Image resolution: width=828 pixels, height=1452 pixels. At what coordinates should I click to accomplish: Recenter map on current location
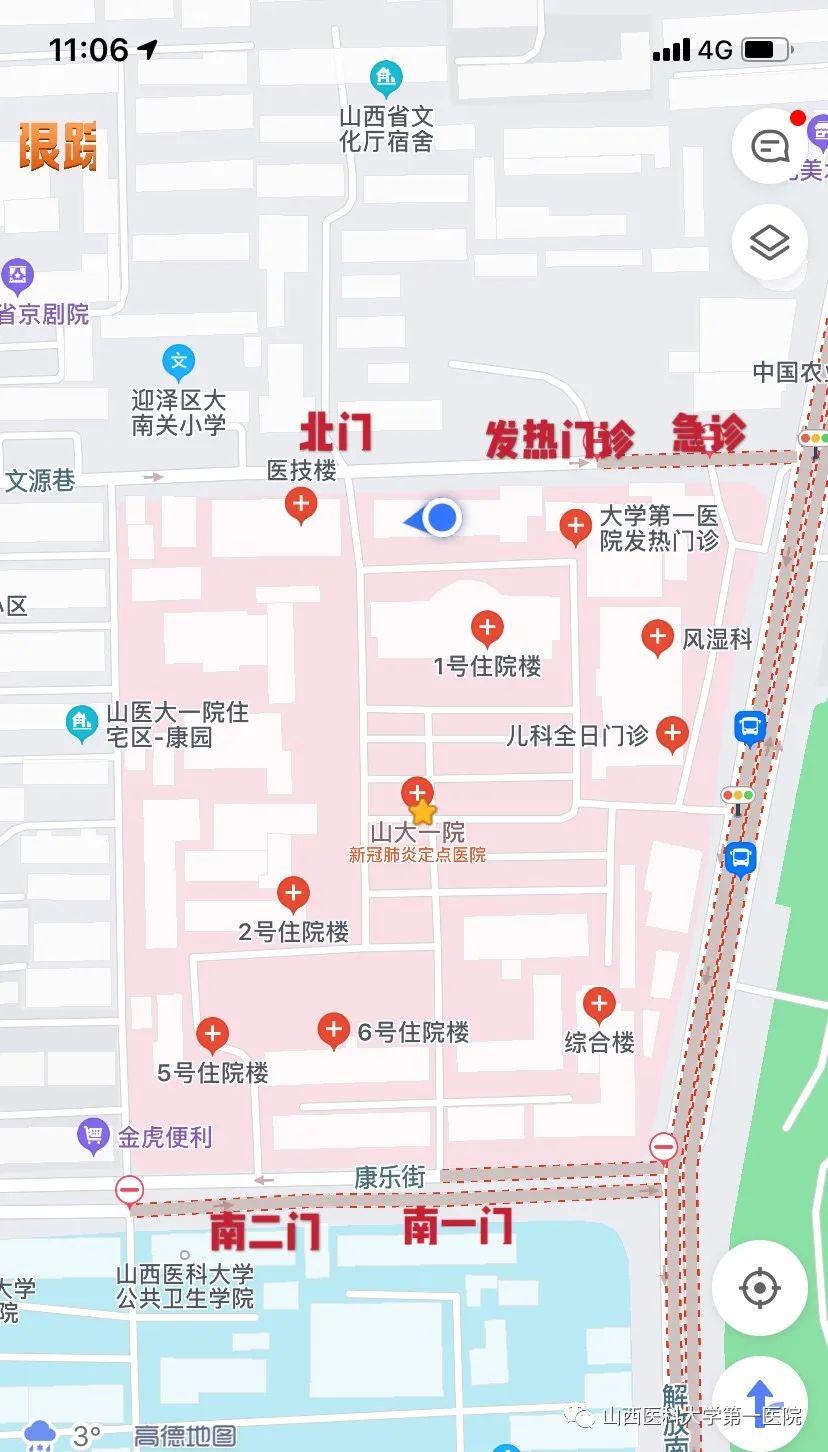tap(760, 1288)
